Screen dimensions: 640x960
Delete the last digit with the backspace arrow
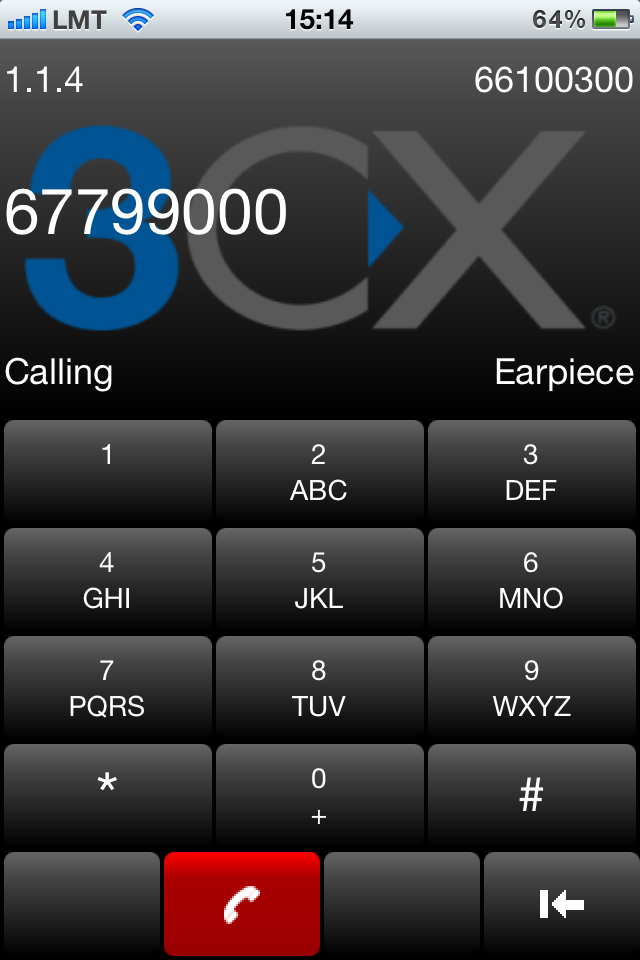561,904
